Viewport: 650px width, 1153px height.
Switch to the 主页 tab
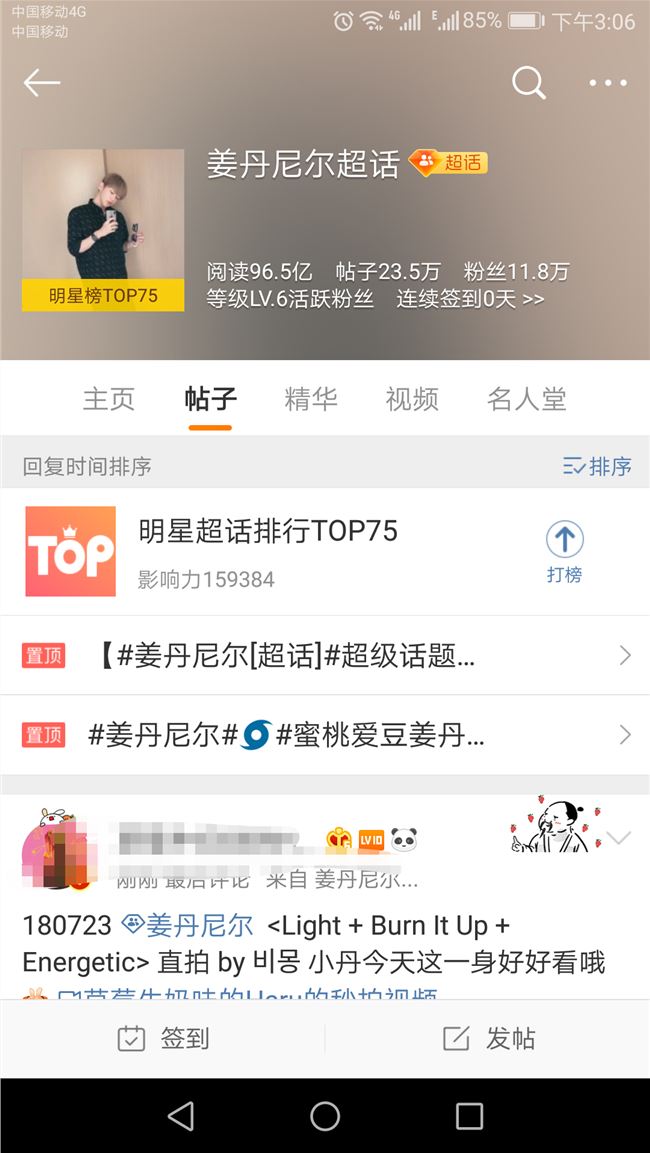coord(108,399)
